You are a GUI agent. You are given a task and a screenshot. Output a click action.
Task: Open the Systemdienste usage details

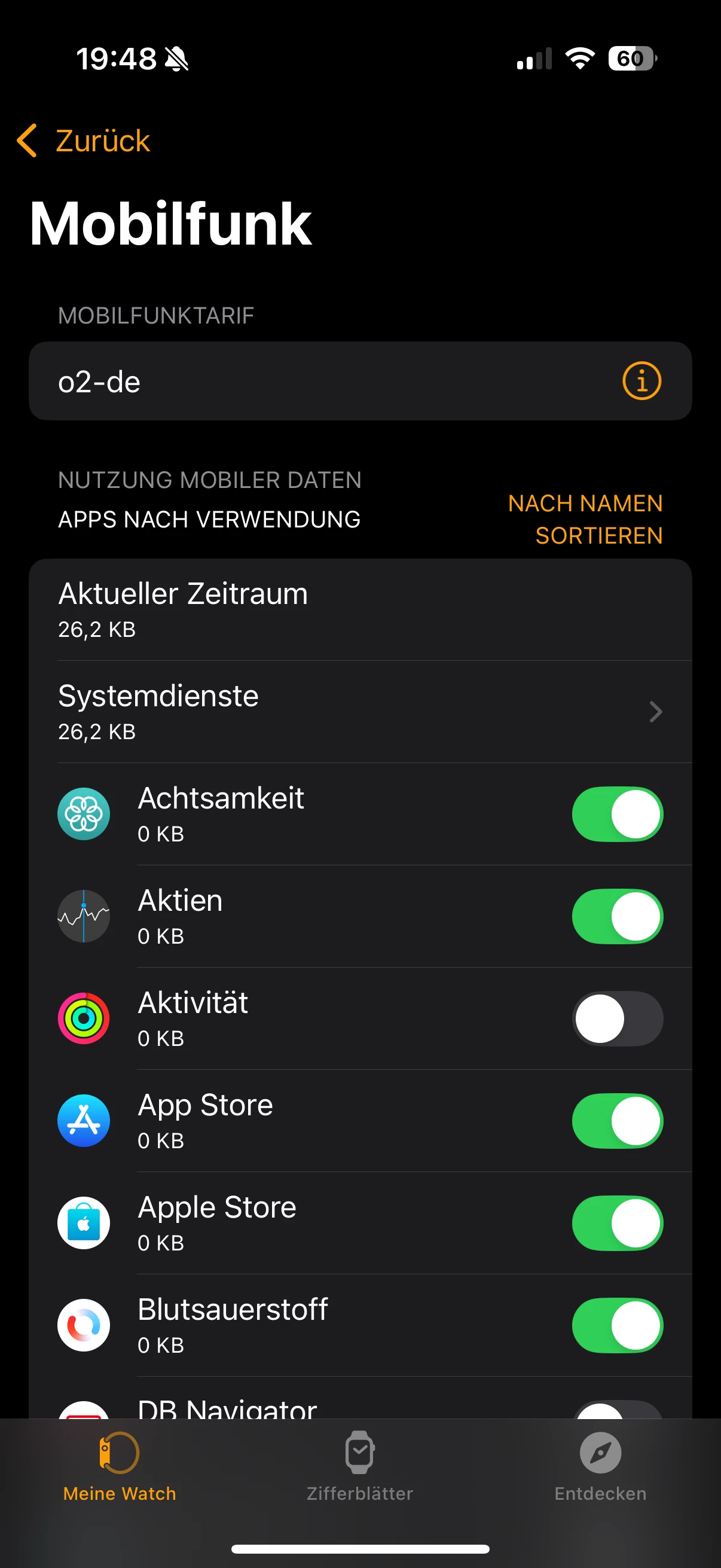360,712
